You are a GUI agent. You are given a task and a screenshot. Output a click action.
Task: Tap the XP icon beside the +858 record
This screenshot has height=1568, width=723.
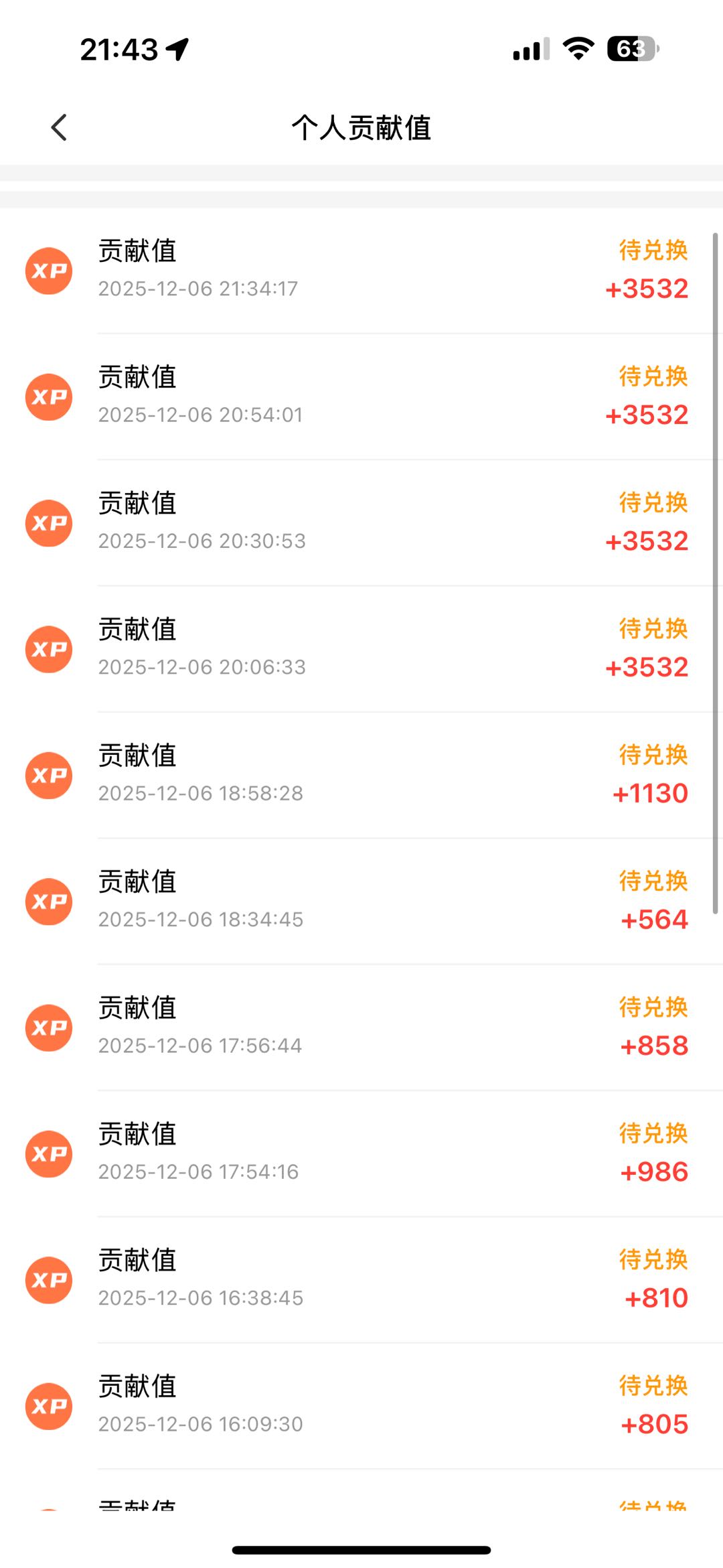click(x=48, y=1027)
